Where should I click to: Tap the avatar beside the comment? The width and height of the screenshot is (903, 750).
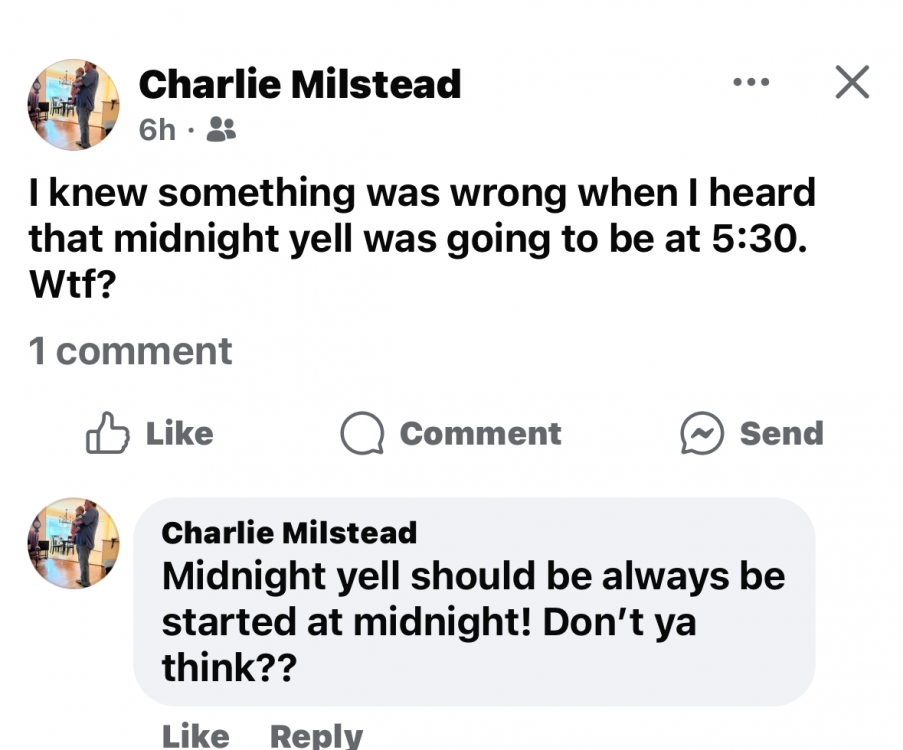pos(73,543)
